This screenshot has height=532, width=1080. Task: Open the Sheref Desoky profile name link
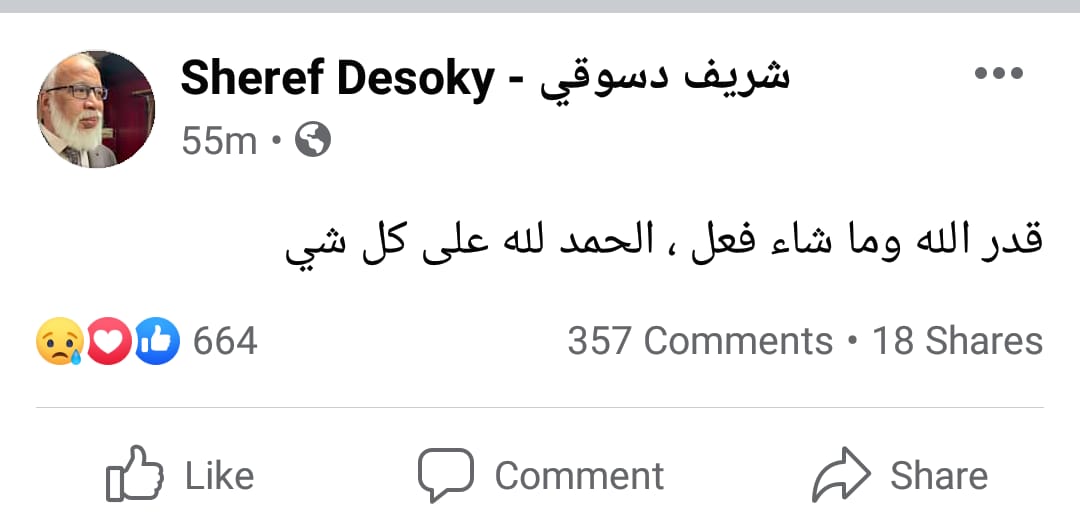485,78
